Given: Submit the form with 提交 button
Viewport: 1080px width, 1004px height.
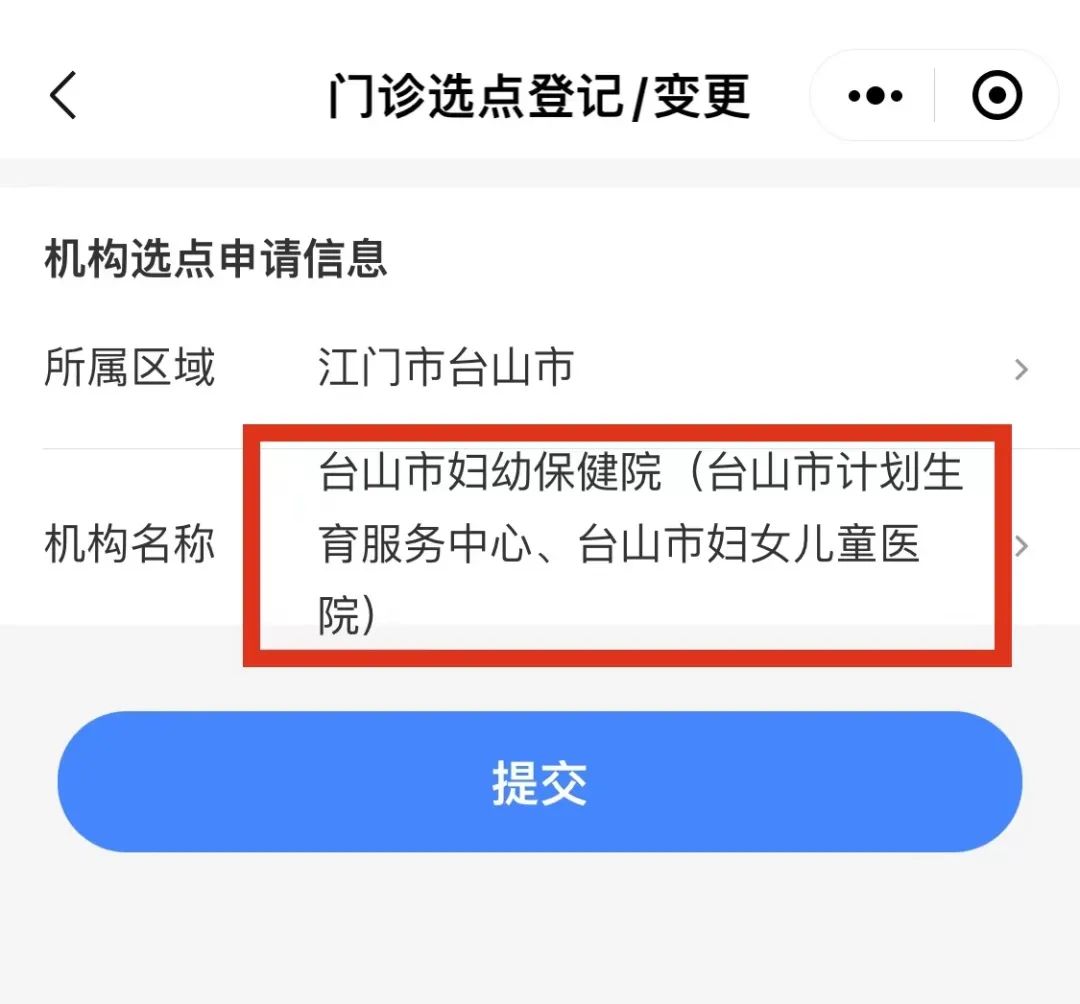Looking at the screenshot, I should [540, 783].
